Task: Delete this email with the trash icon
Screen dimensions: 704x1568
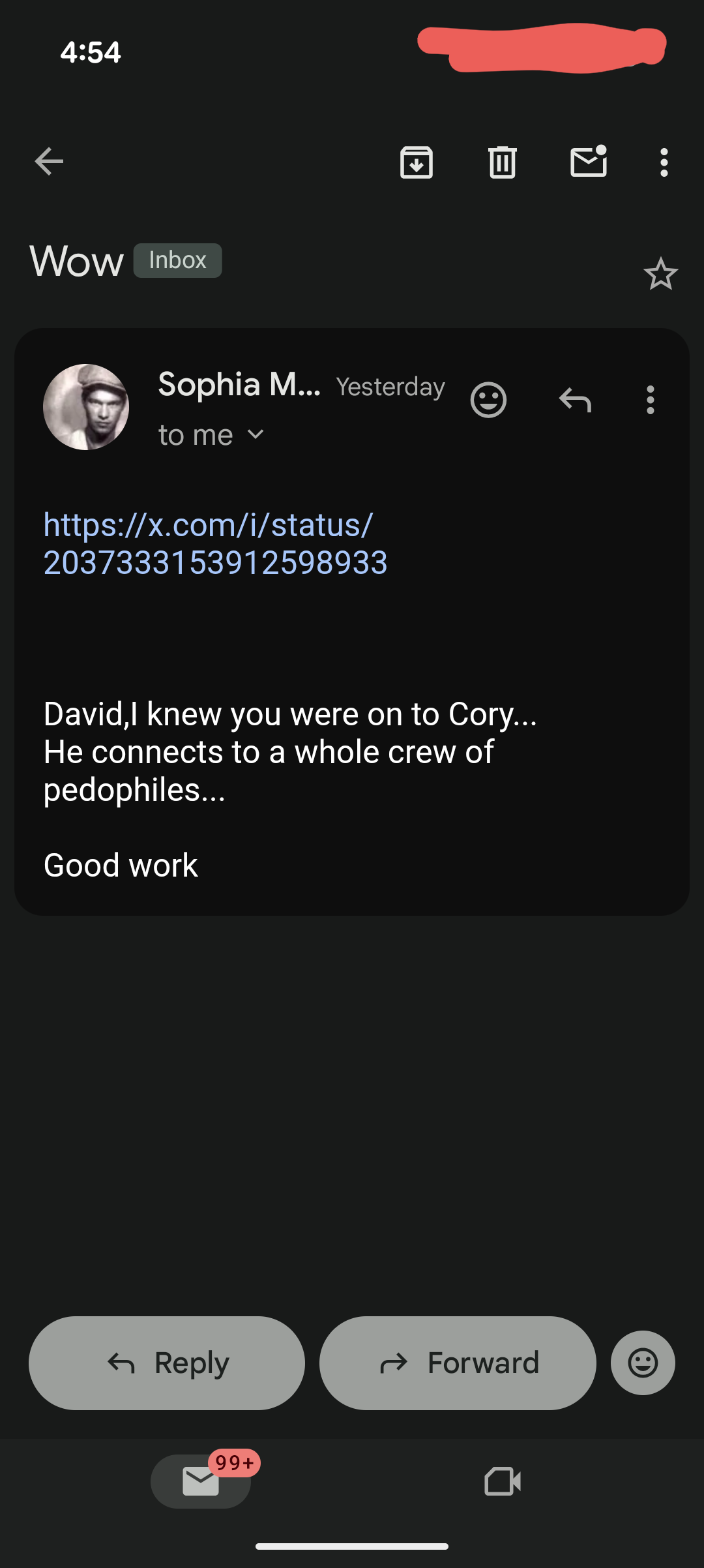Action: pyautogui.click(x=502, y=162)
